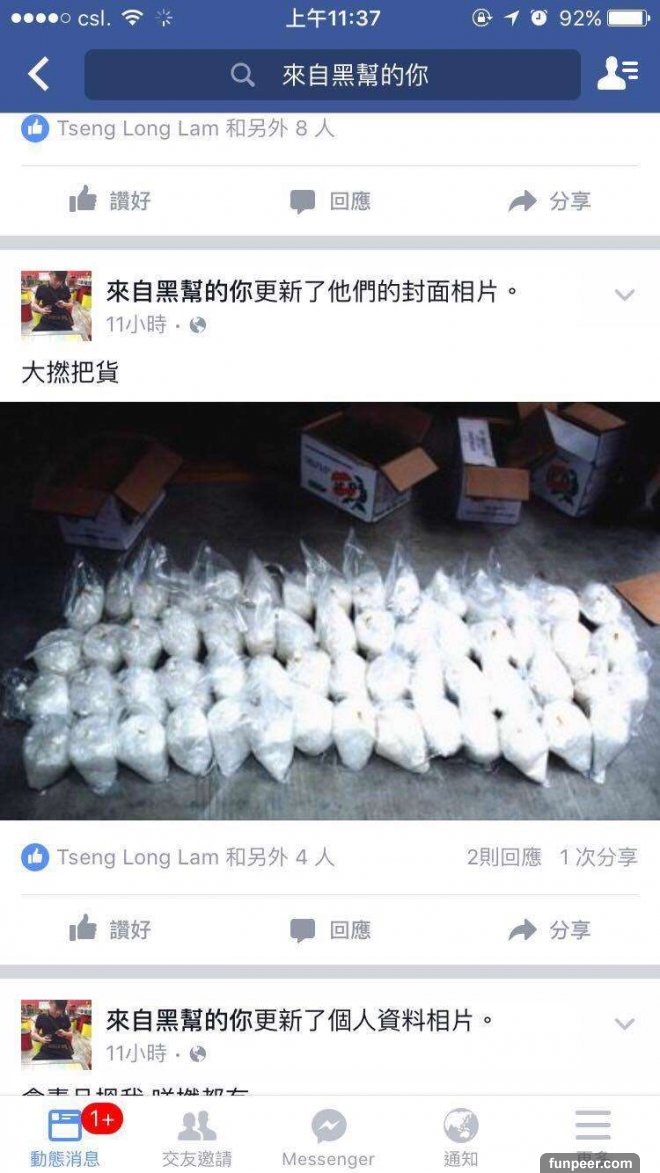This screenshot has height=1173, width=660.
Task: See who liked the cover photo post
Action: click(180, 857)
